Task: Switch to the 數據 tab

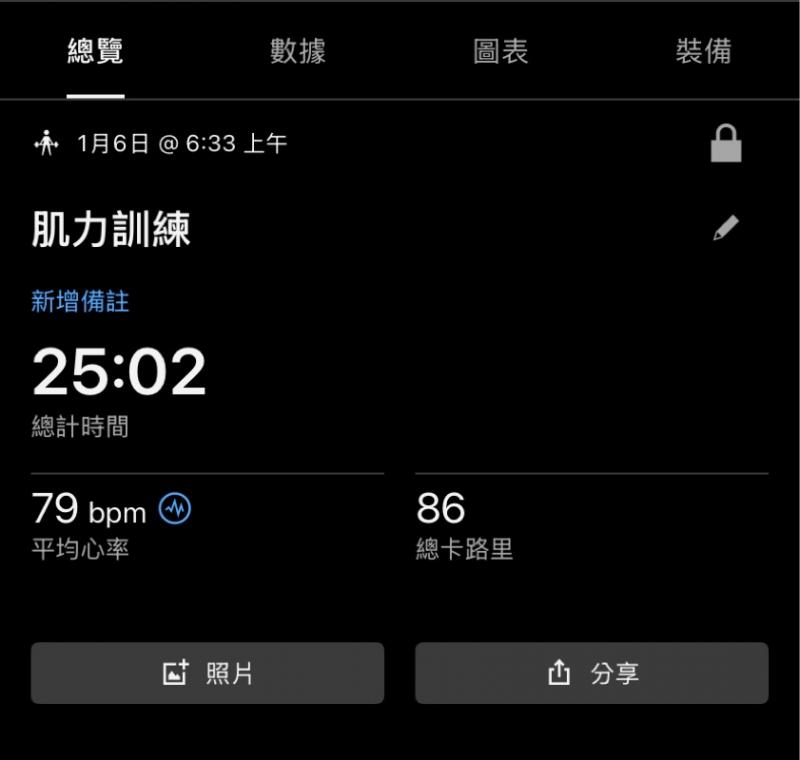Action: tap(298, 52)
